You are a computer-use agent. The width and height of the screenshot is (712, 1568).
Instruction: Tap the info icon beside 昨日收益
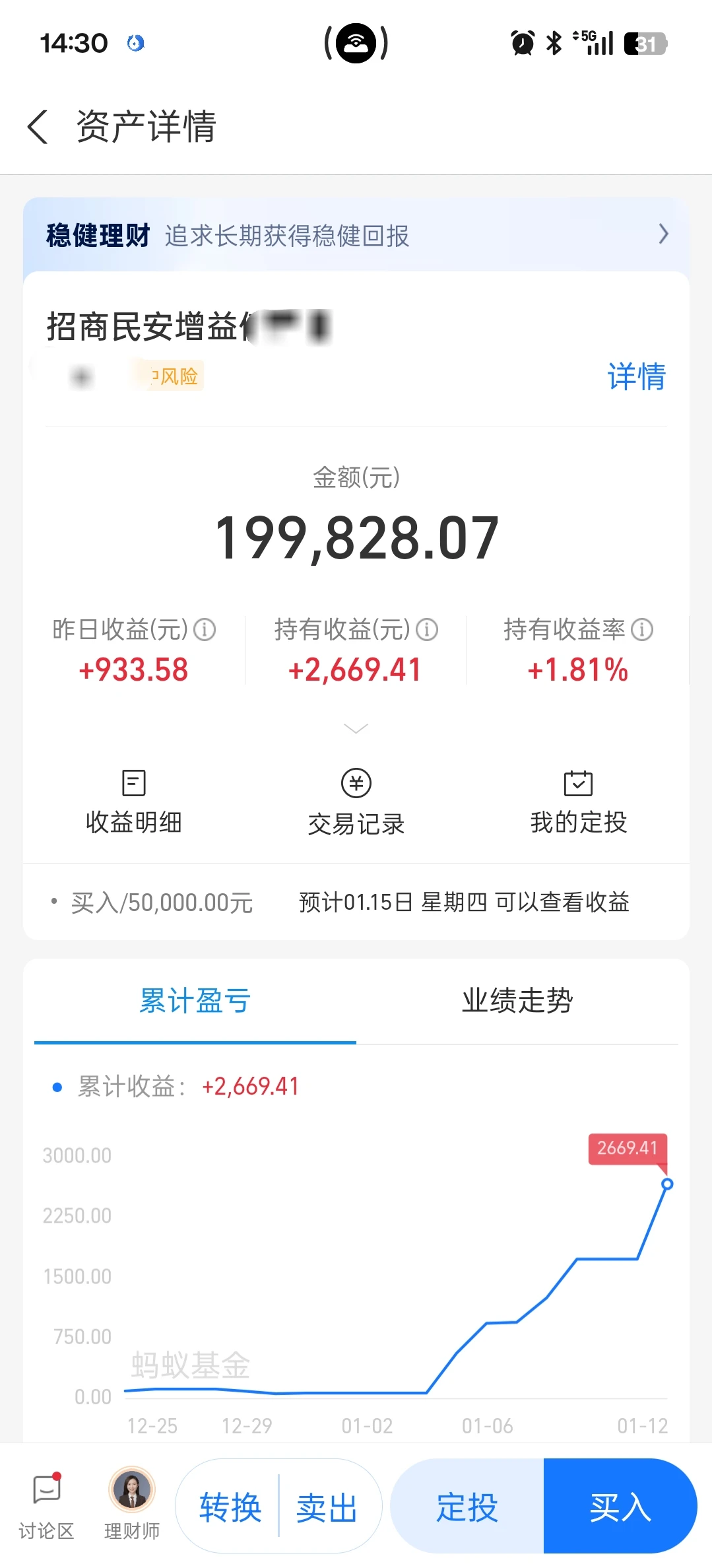point(205,630)
